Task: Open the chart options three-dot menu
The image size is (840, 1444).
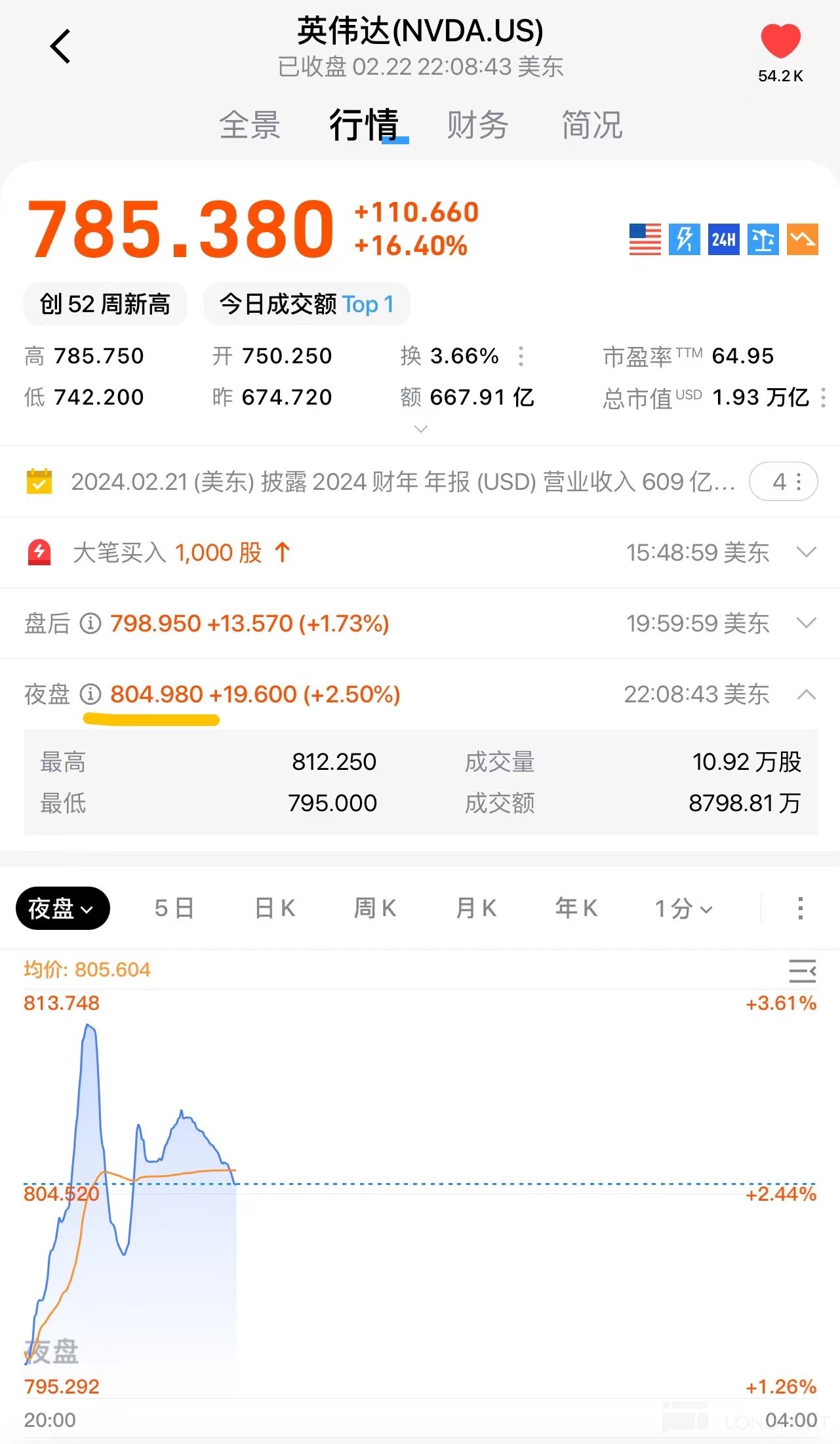Action: 800,908
